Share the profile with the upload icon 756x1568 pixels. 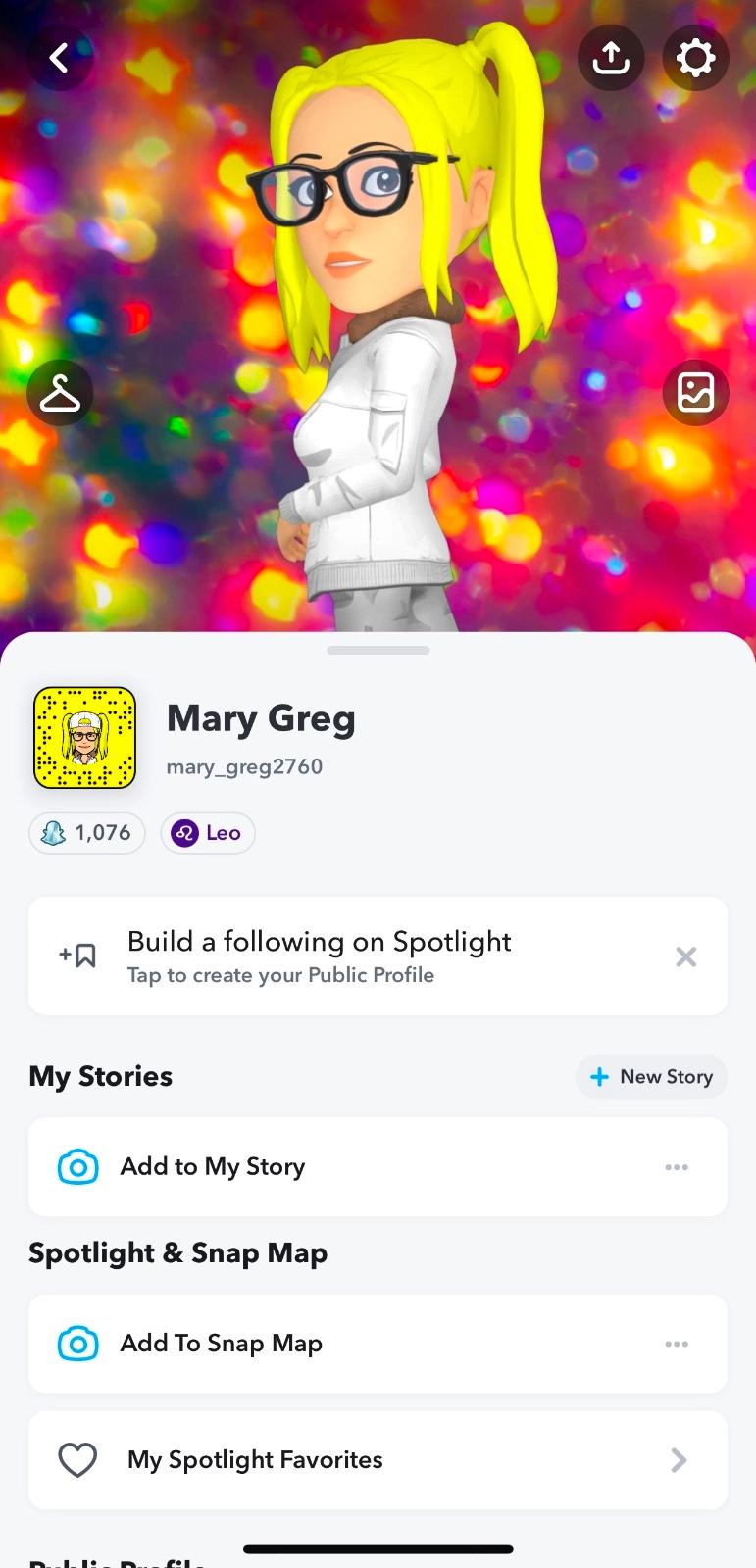point(611,59)
